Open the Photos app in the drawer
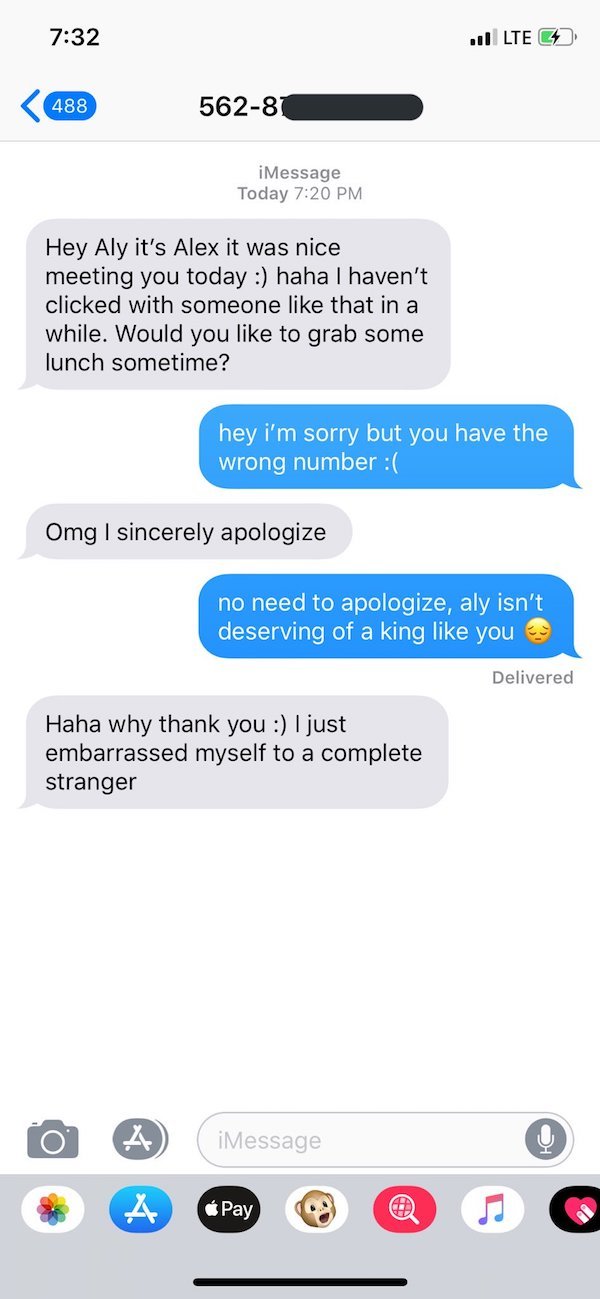The width and height of the screenshot is (600, 1299). 53,1210
